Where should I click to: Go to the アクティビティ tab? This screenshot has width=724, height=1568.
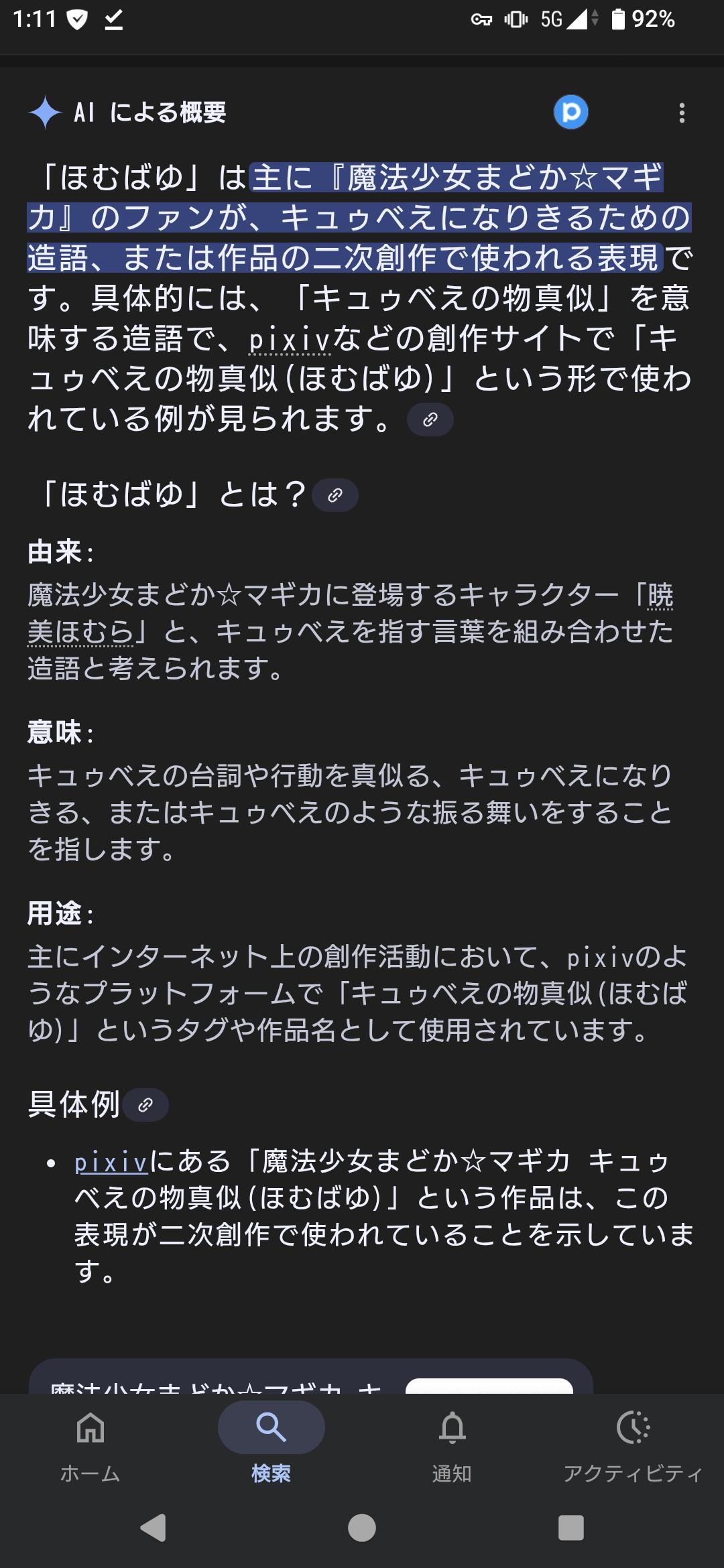pos(633,1441)
